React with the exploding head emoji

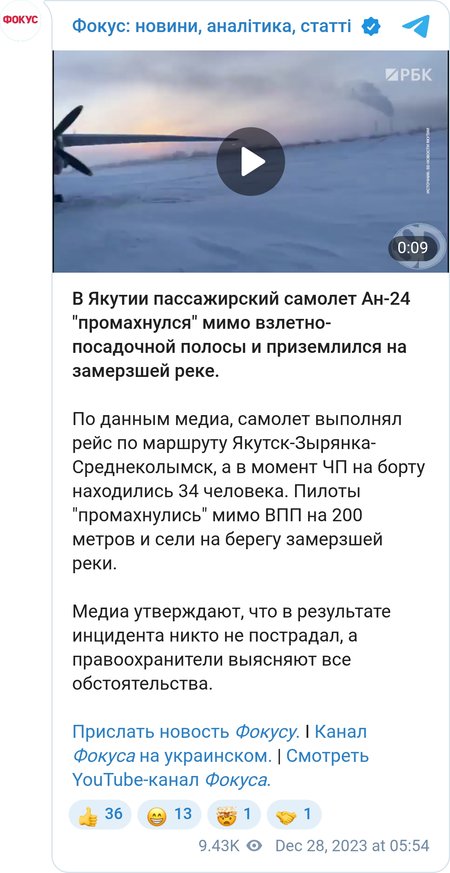click(234, 815)
